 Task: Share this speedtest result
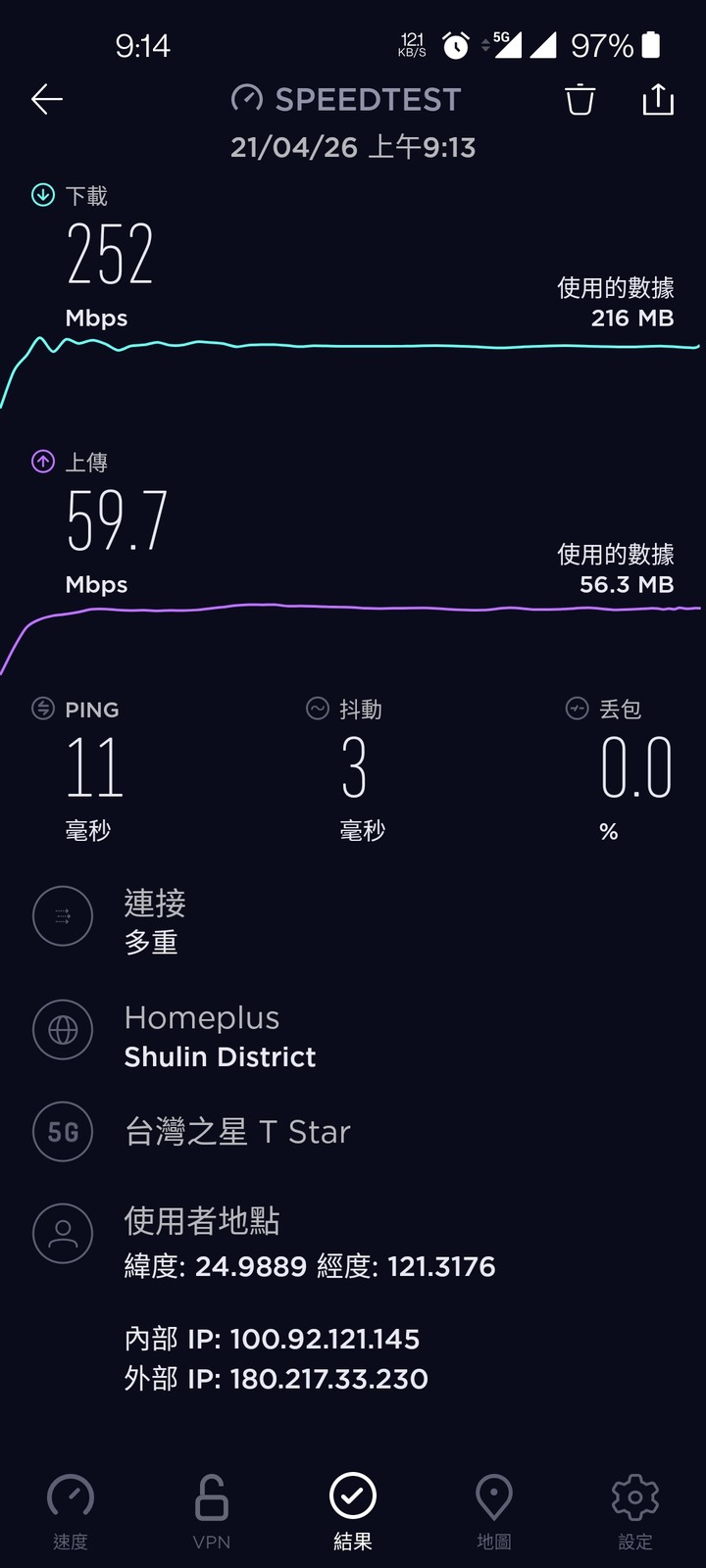[x=658, y=99]
